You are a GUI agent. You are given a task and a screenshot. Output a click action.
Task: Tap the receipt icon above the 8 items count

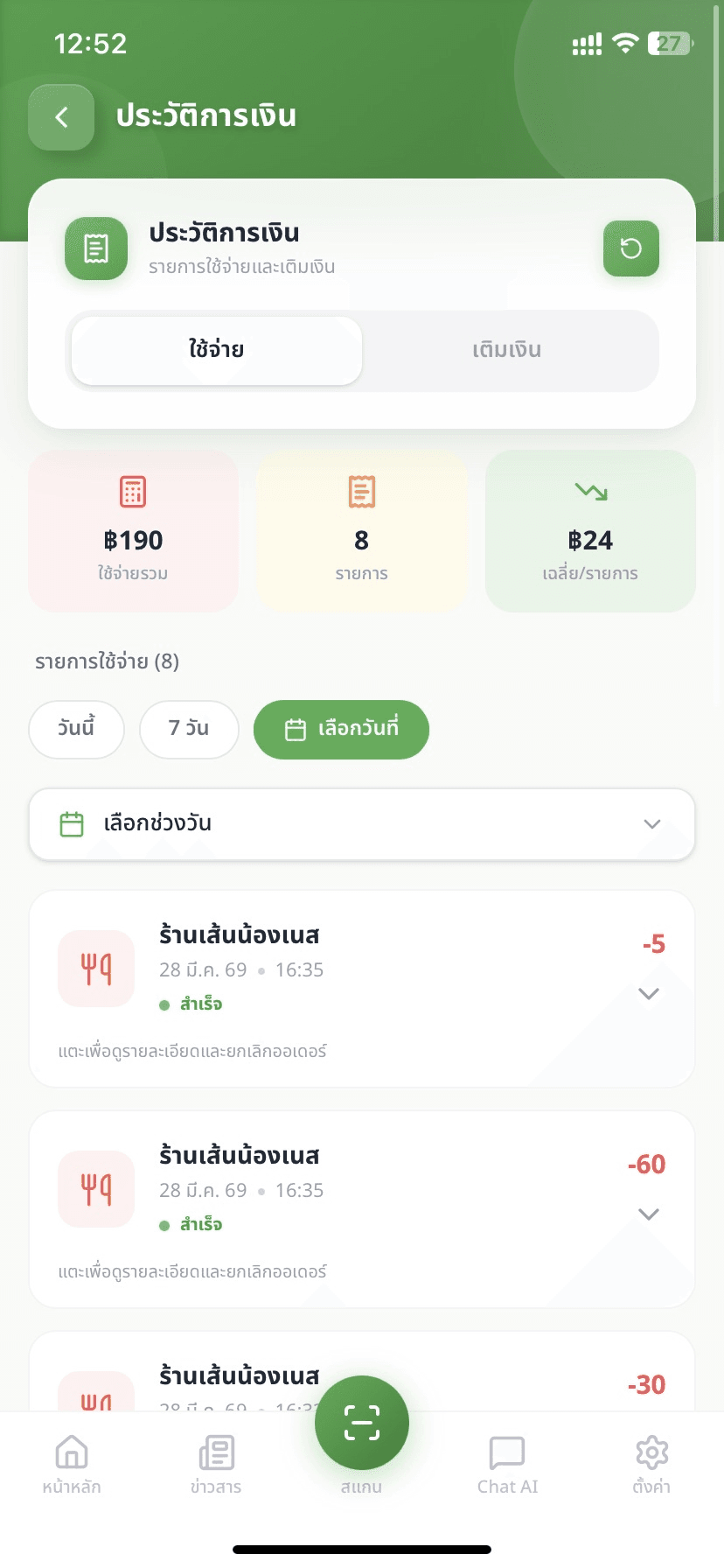361,492
